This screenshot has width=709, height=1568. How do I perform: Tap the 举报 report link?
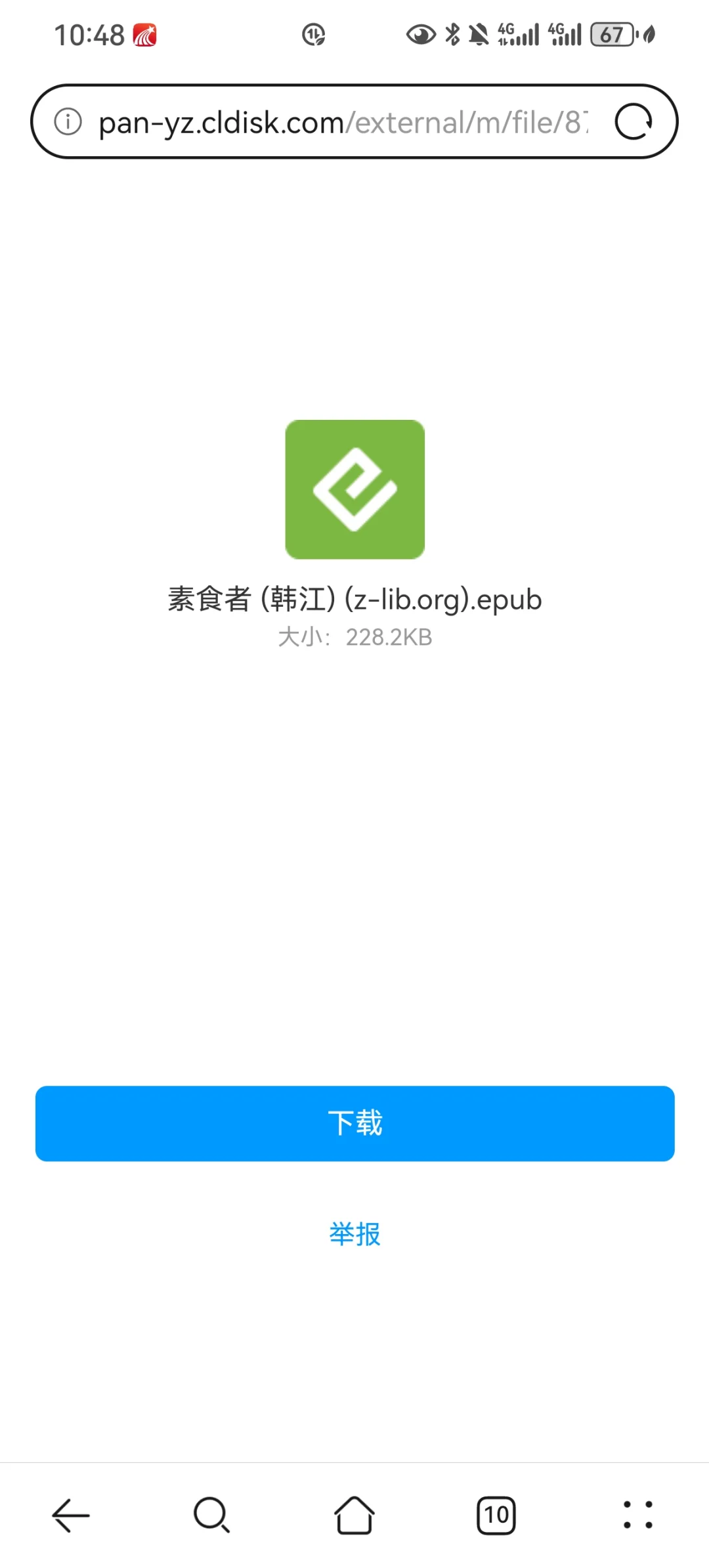pos(354,1234)
